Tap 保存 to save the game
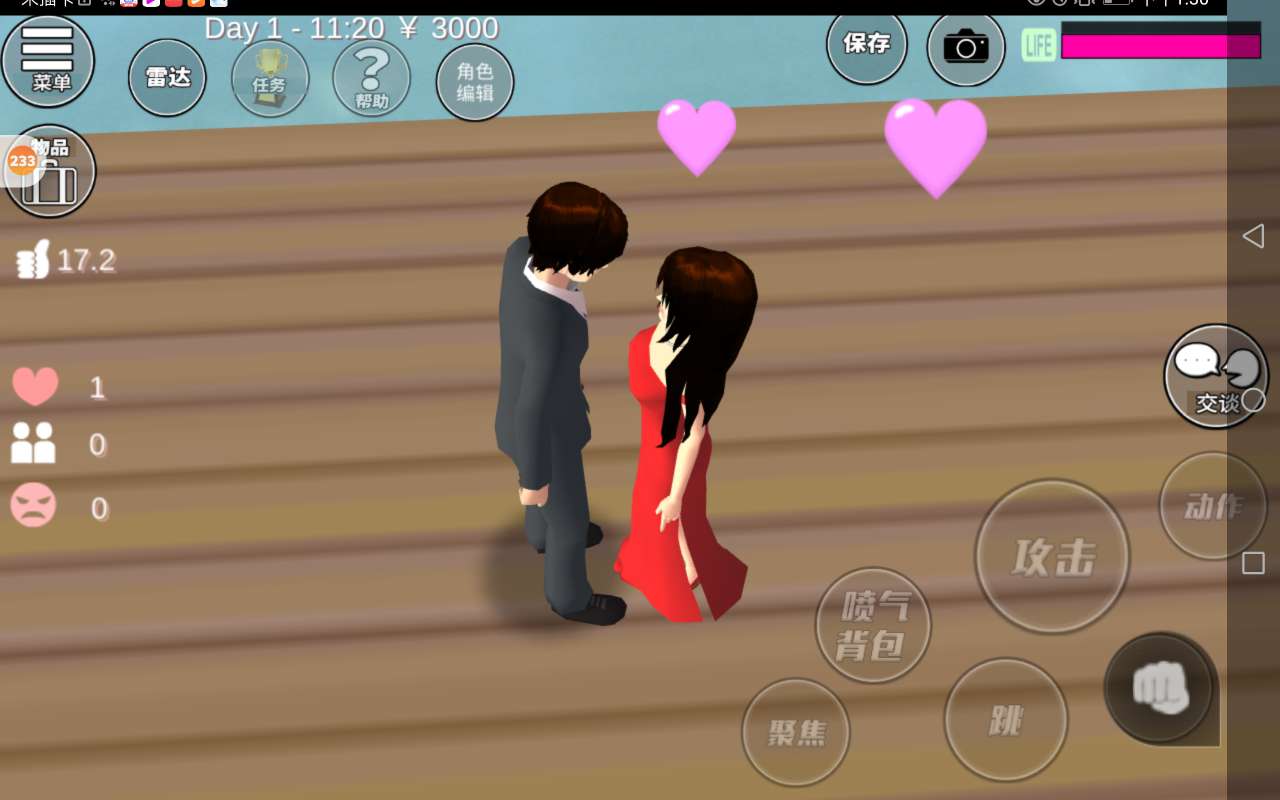This screenshot has height=800, width=1280. pos(866,44)
